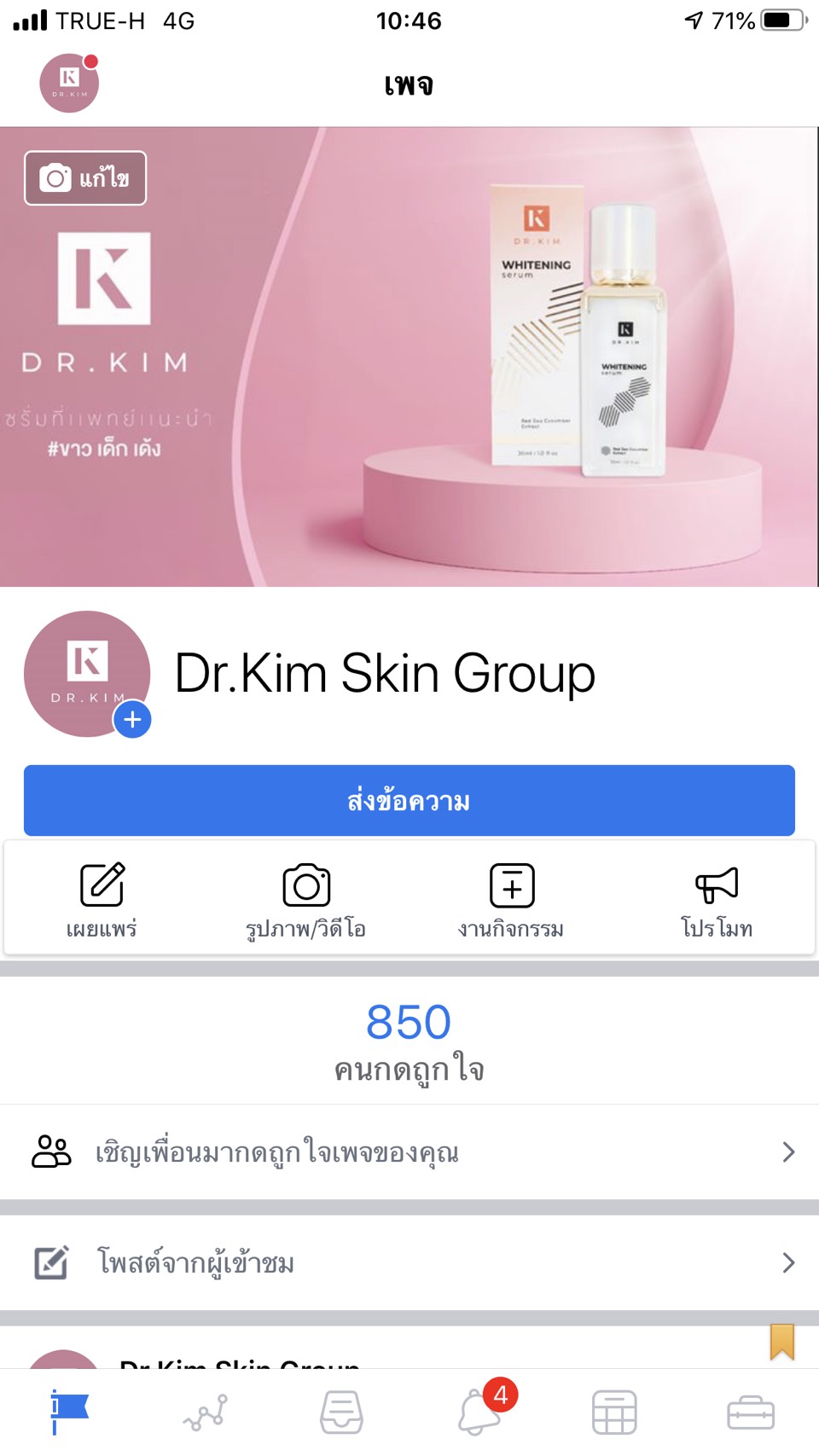This screenshot has height=1456, width=819.
Task: Open the Dr.Kim page switcher avatar
Action: click(x=69, y=83)
